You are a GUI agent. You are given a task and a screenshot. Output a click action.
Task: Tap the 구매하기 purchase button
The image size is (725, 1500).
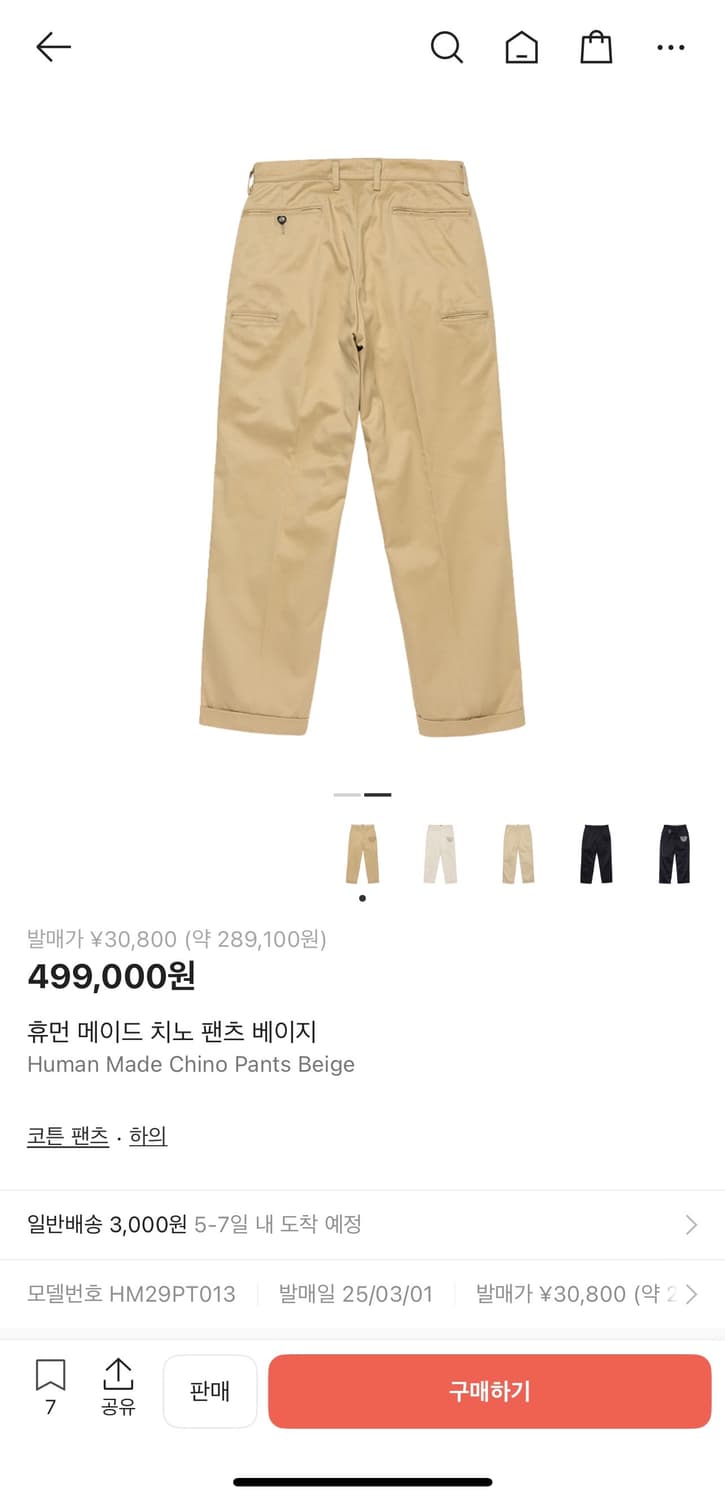pos(487,1390)
